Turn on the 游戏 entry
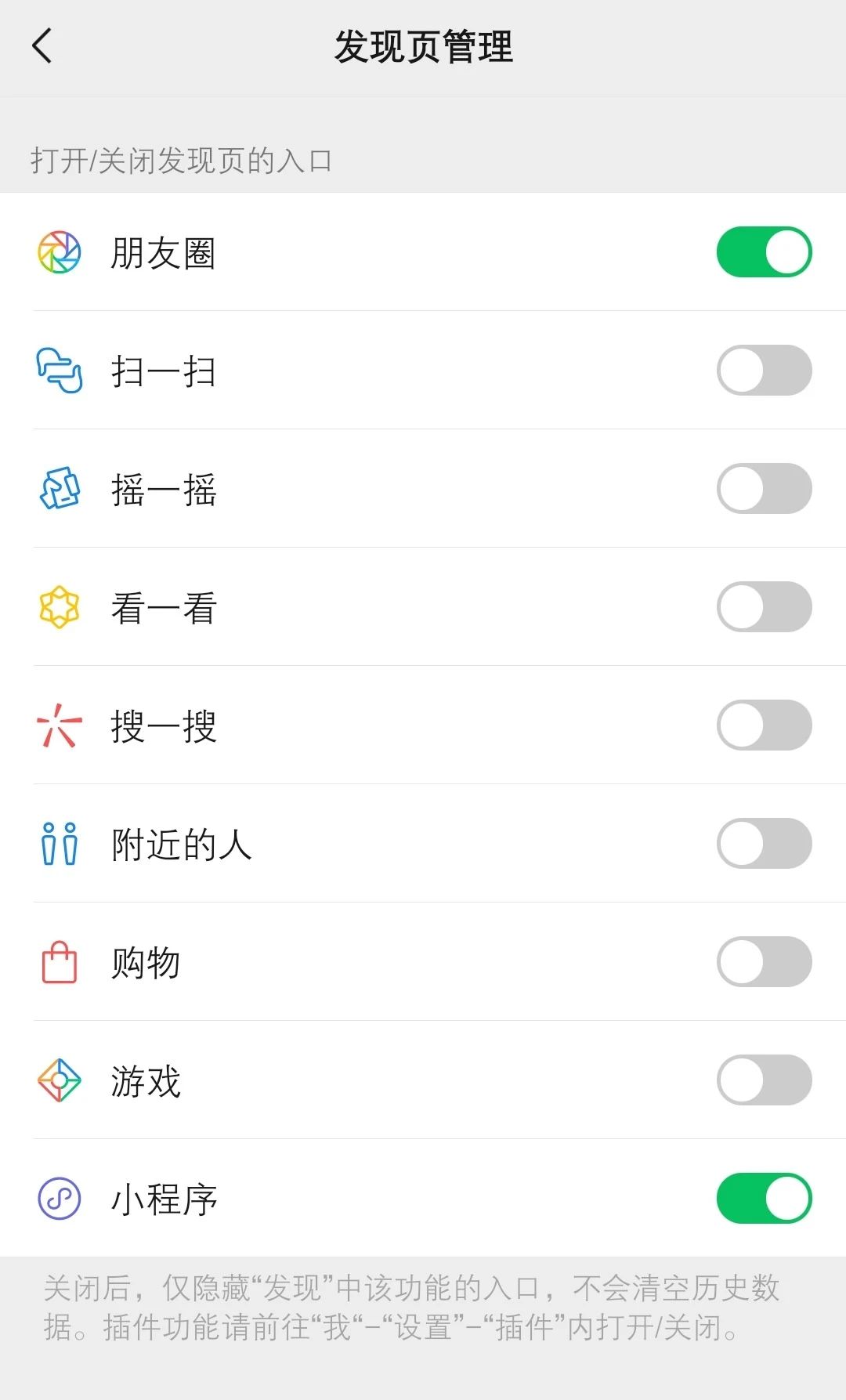The height and width of the screenshot is (1400, 846). (764, 1080)
